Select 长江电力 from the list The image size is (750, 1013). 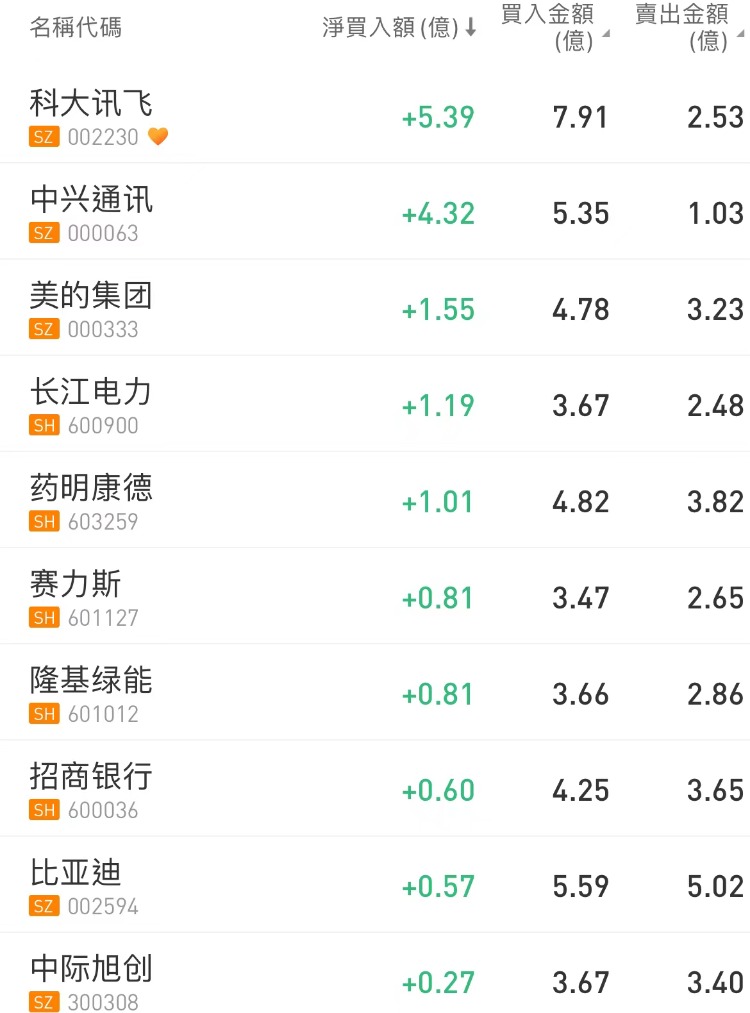tap(92, 392)
